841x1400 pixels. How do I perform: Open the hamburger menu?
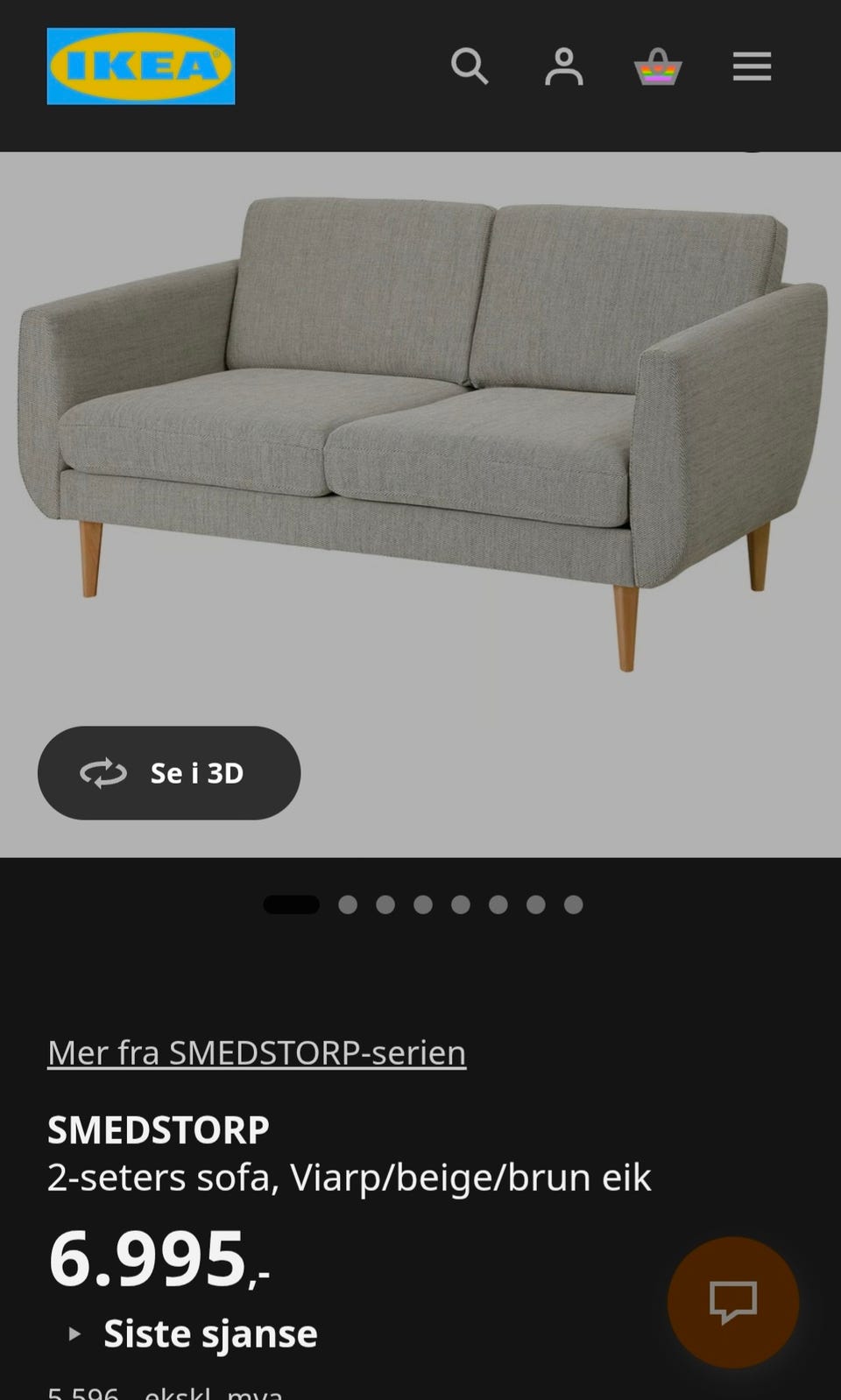(752, 67)
